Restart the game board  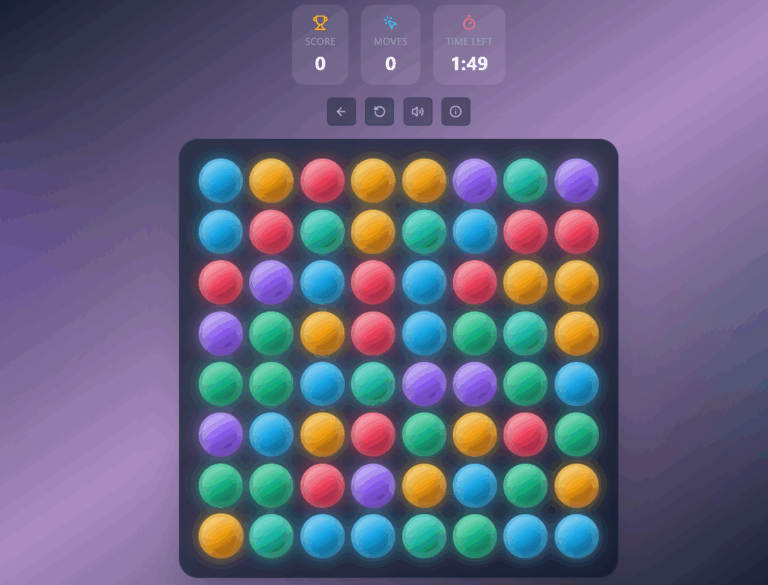pyautogui.click(x=379, y=112)
